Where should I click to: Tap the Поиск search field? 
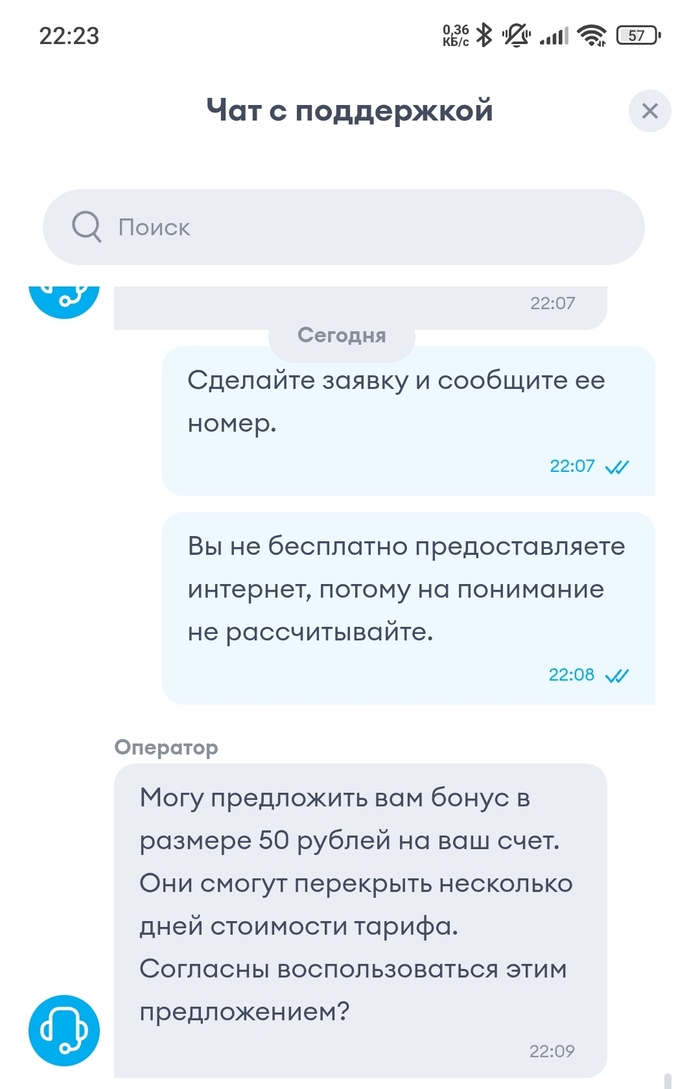point(343,227)
